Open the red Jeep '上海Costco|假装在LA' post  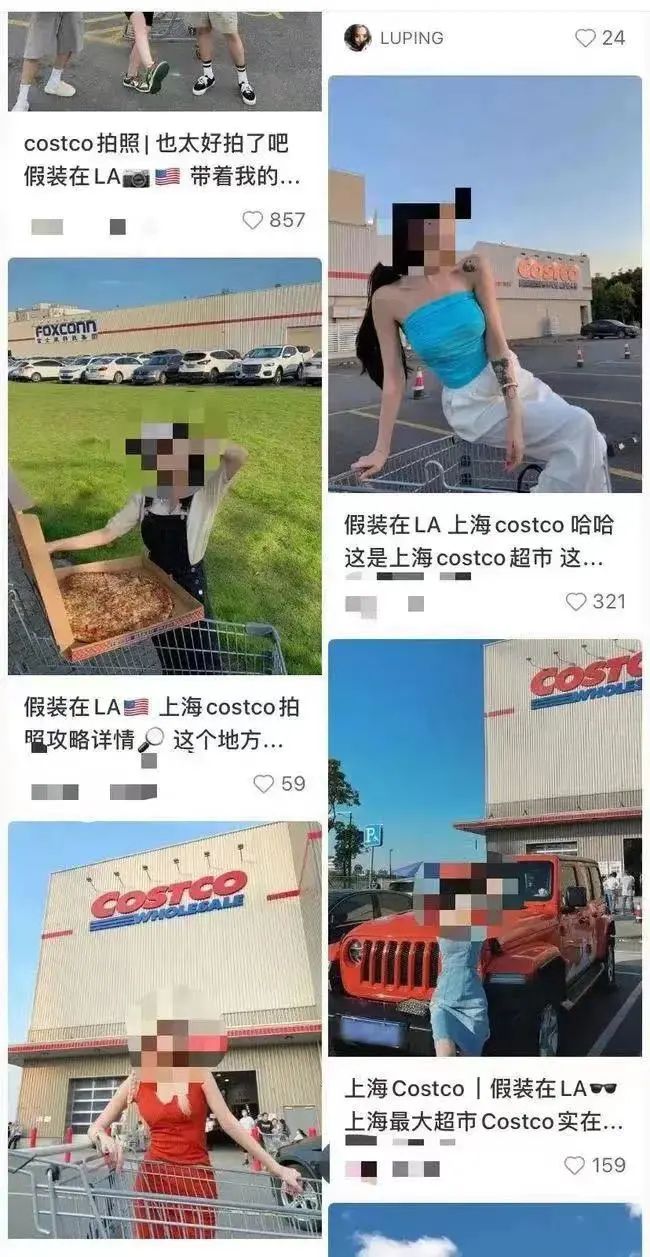click(x=485, y=848)
